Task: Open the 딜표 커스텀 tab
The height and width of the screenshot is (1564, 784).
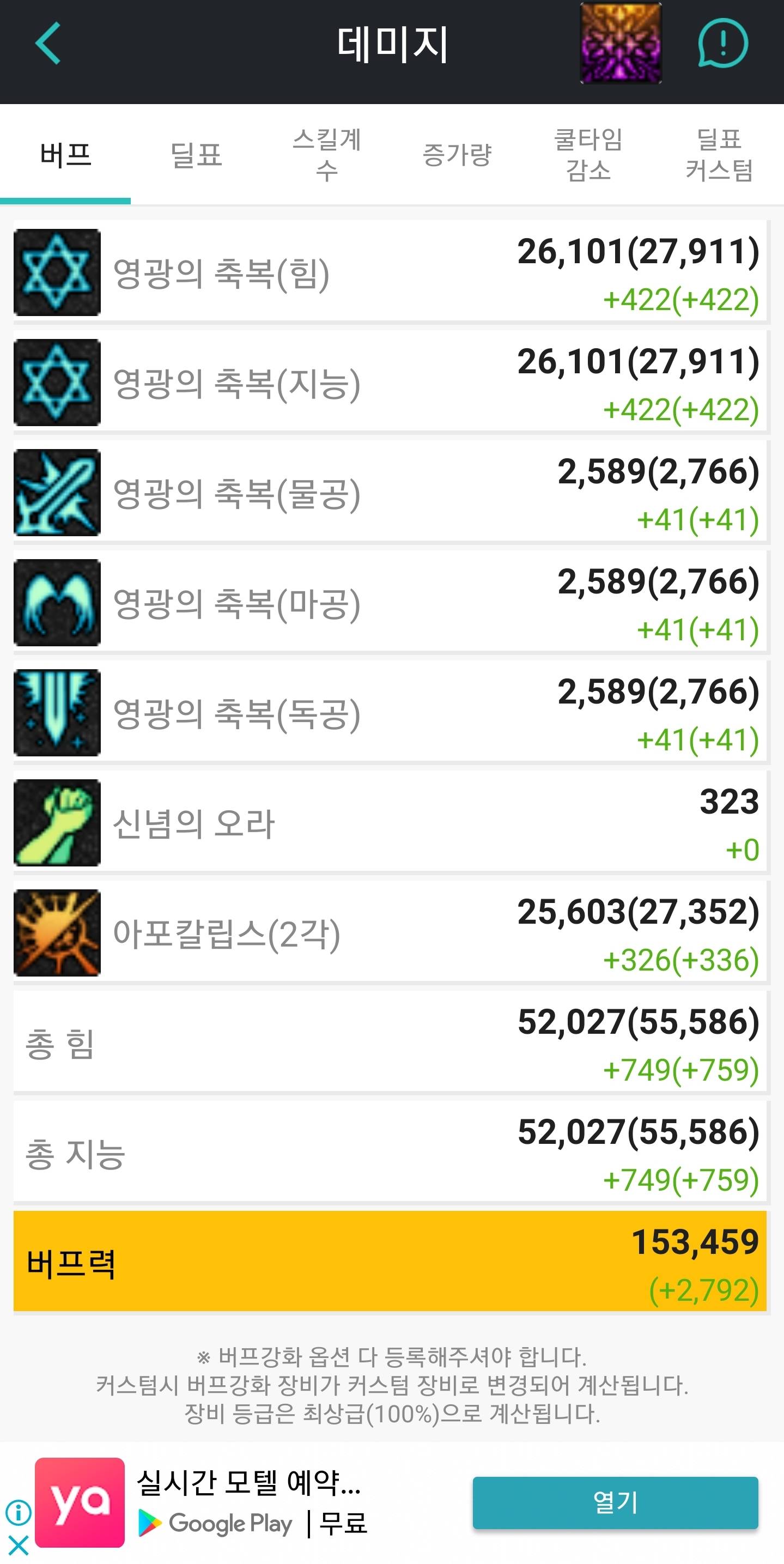Action: (719, 155)
